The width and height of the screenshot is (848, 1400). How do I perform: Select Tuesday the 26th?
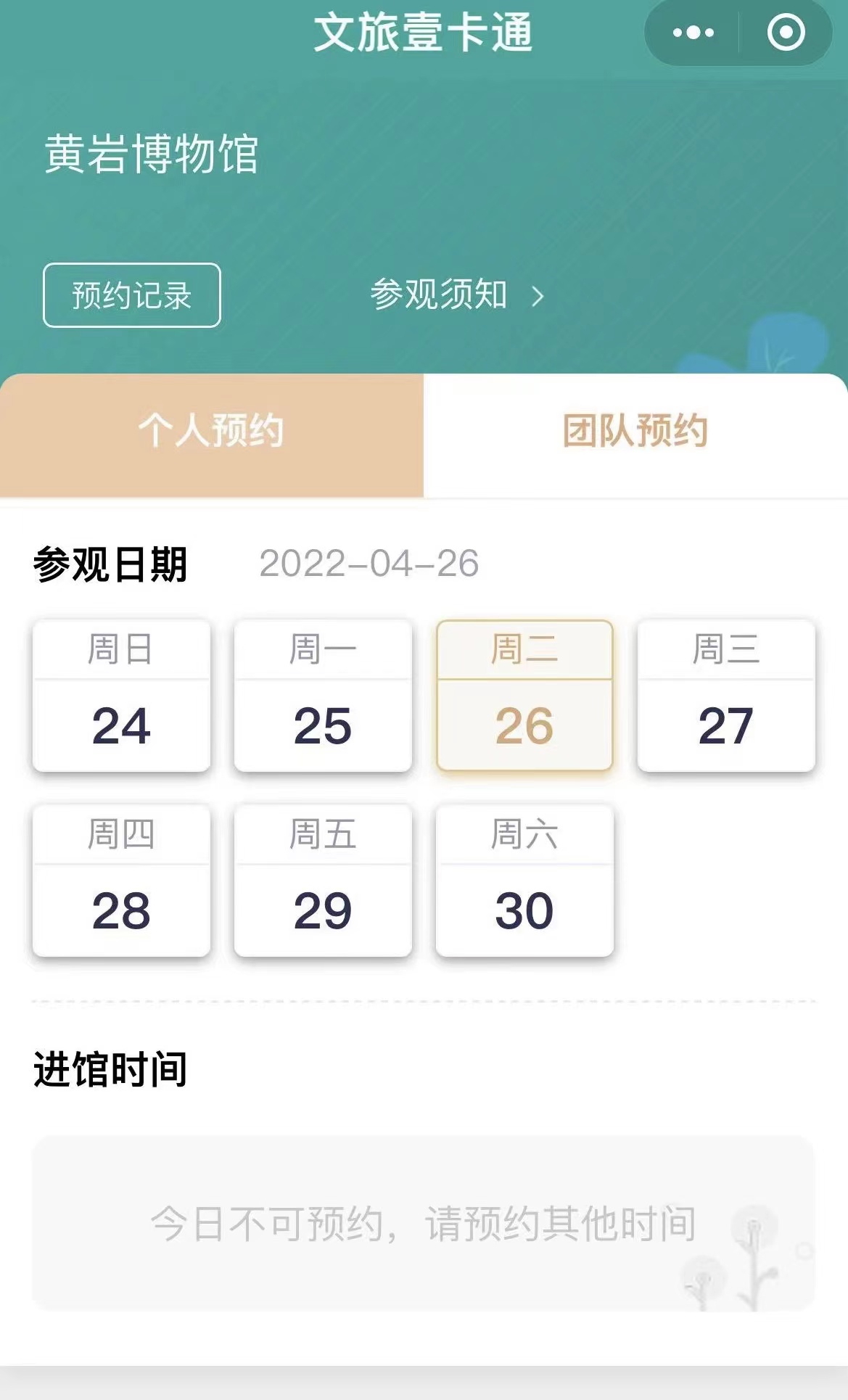(x=524, y=696)
